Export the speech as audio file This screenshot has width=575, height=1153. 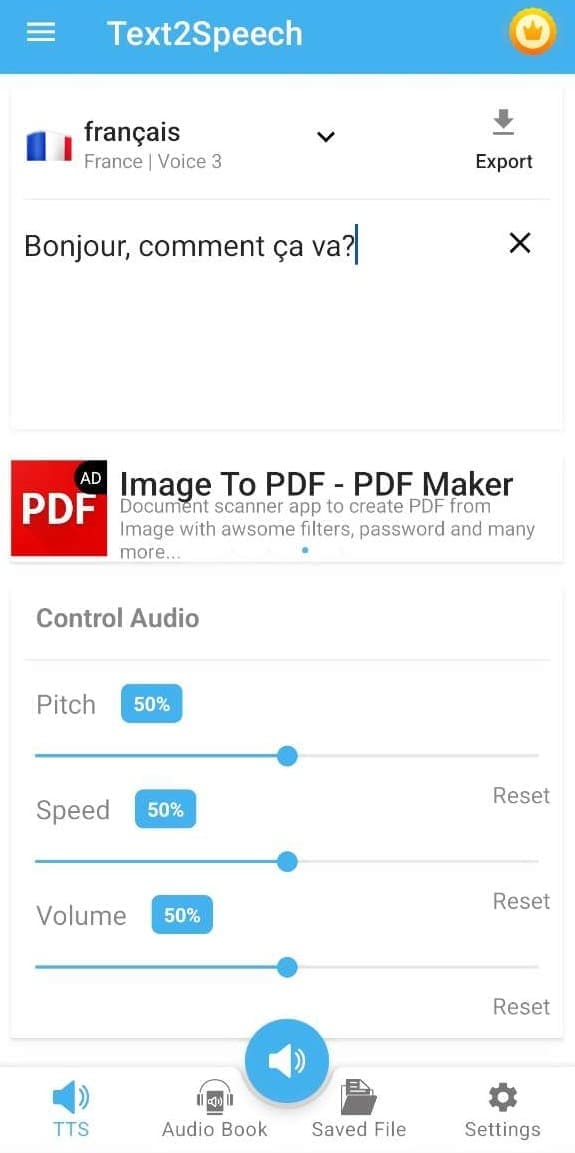coord(504,140)
